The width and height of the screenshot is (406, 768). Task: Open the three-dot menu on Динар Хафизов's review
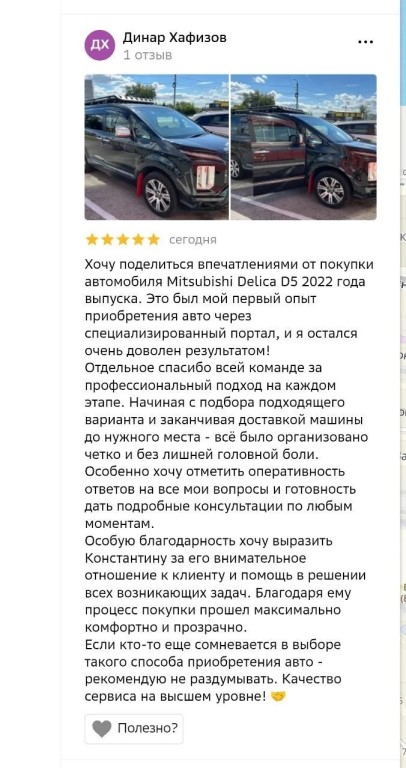(365, 43)
